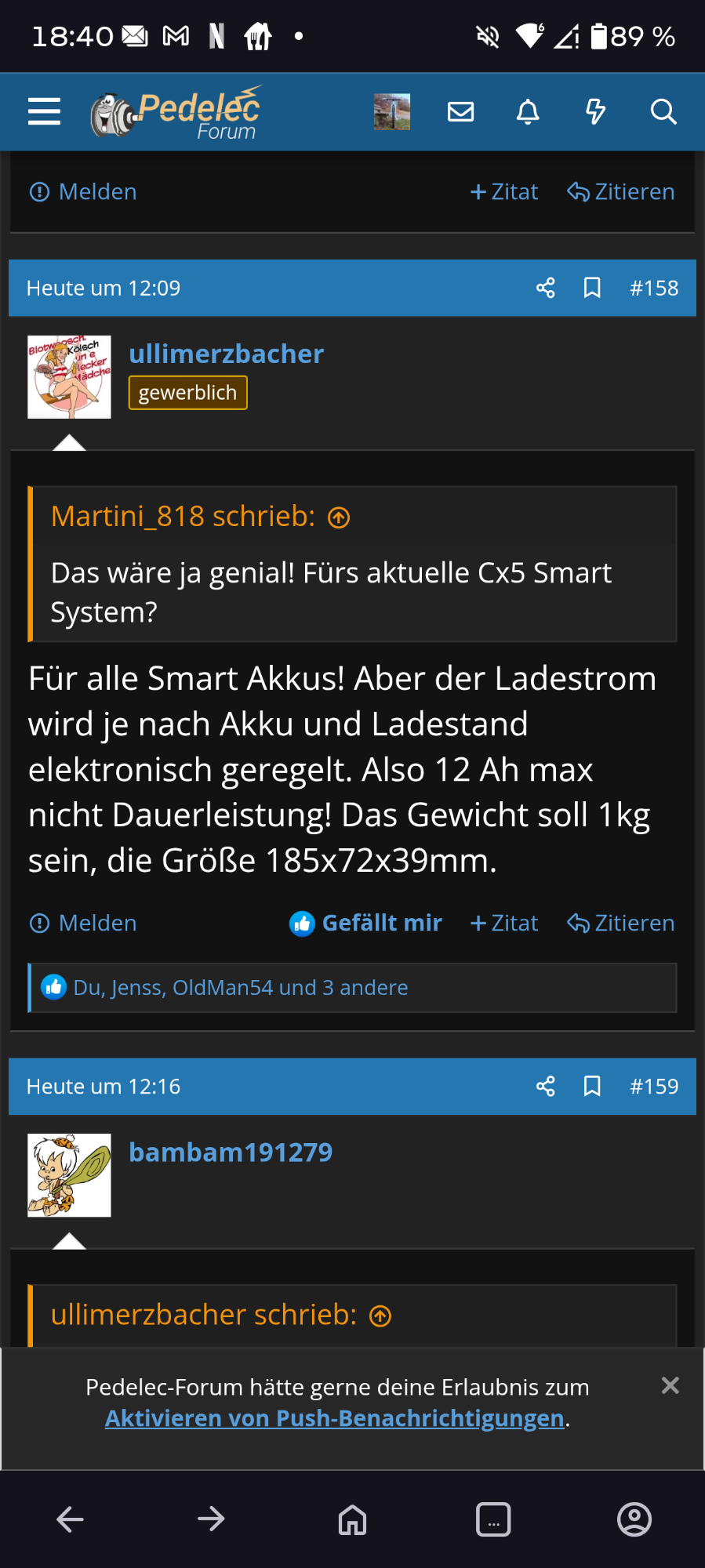
Task: Open the forum search
Action: pos(663,112)
